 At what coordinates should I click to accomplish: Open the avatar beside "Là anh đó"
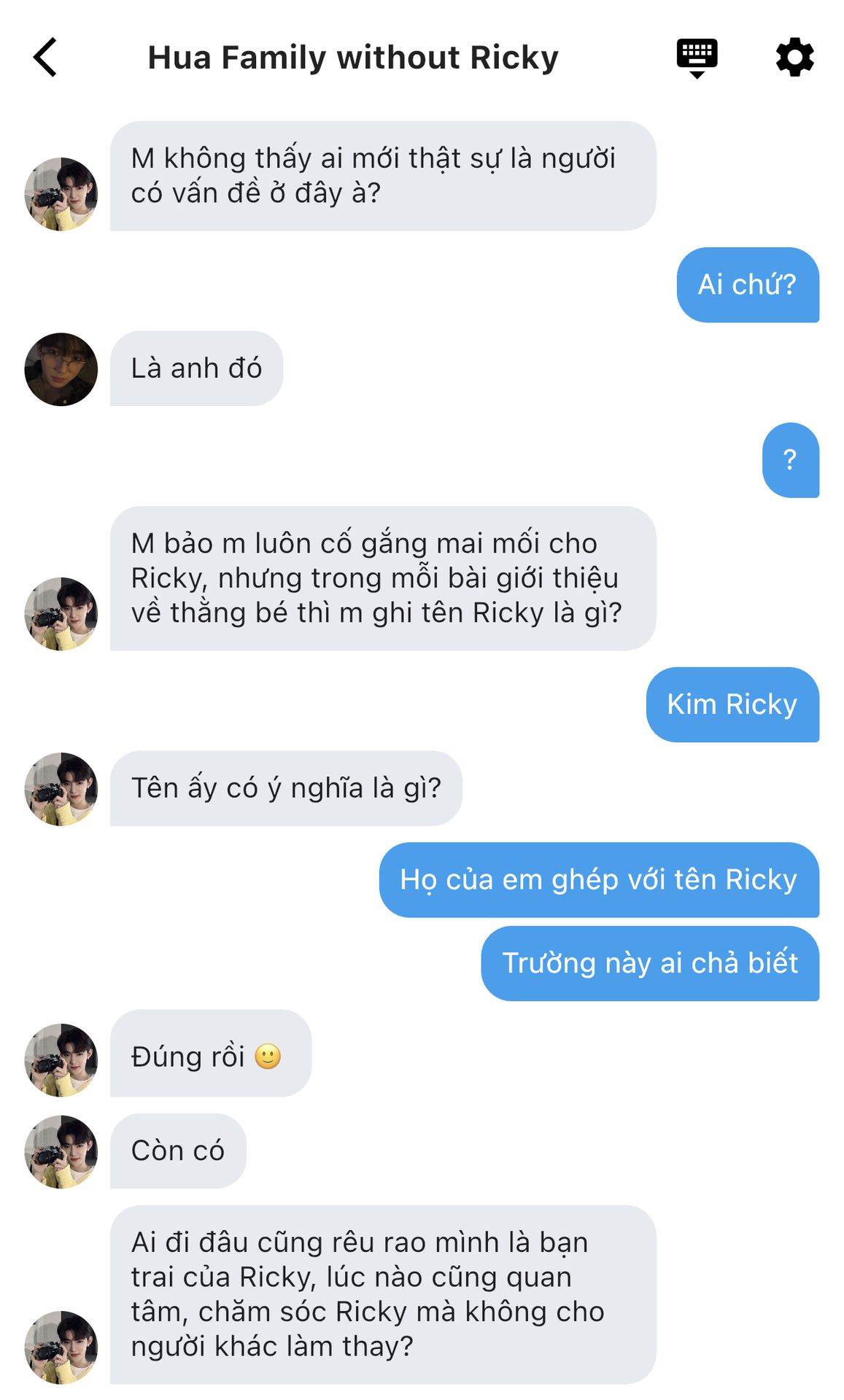[x=61, y=370]
